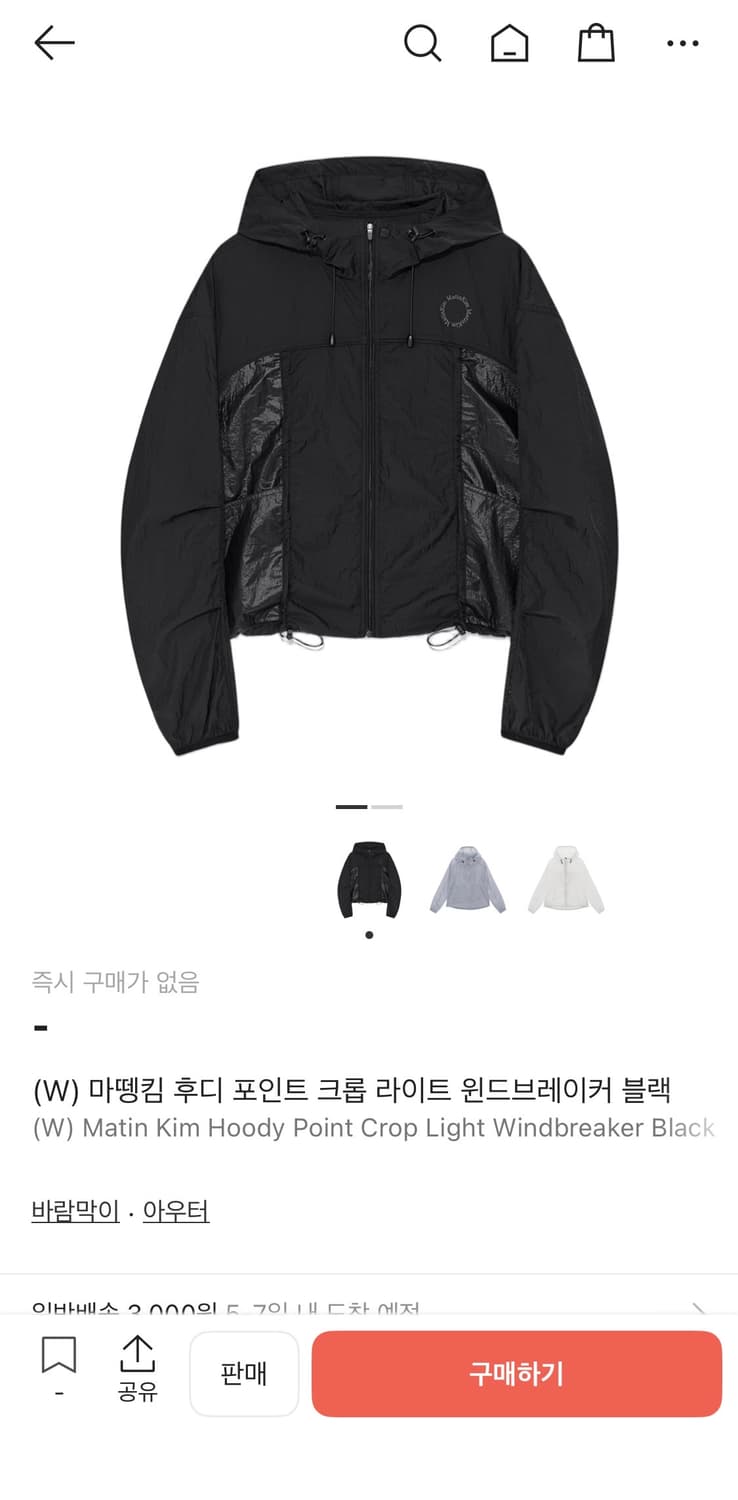Open the more options menu (three dots)
The height and width of the screenshot is (1500, 738).
point(683,43)
